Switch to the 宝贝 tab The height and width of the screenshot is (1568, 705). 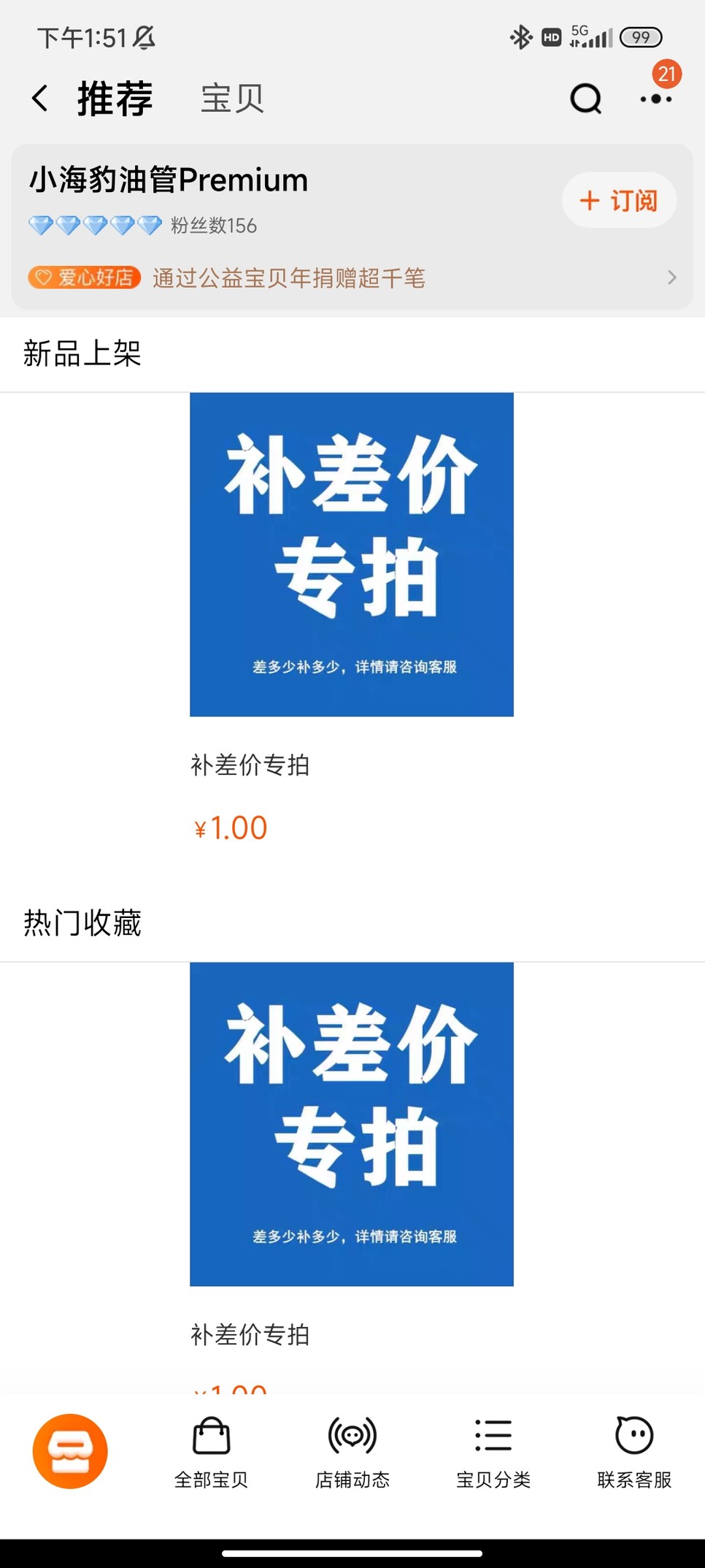tap(232, 98)
